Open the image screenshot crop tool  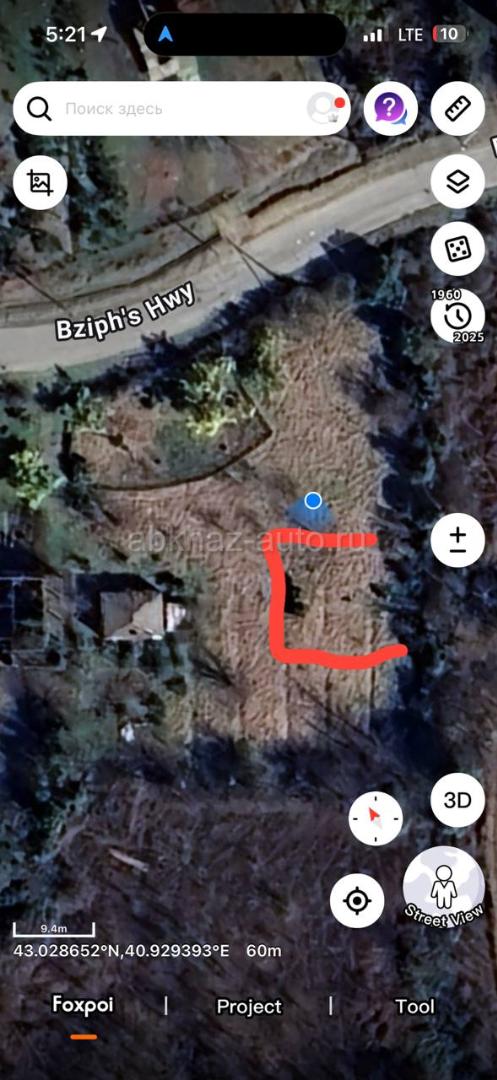(40, 182)
